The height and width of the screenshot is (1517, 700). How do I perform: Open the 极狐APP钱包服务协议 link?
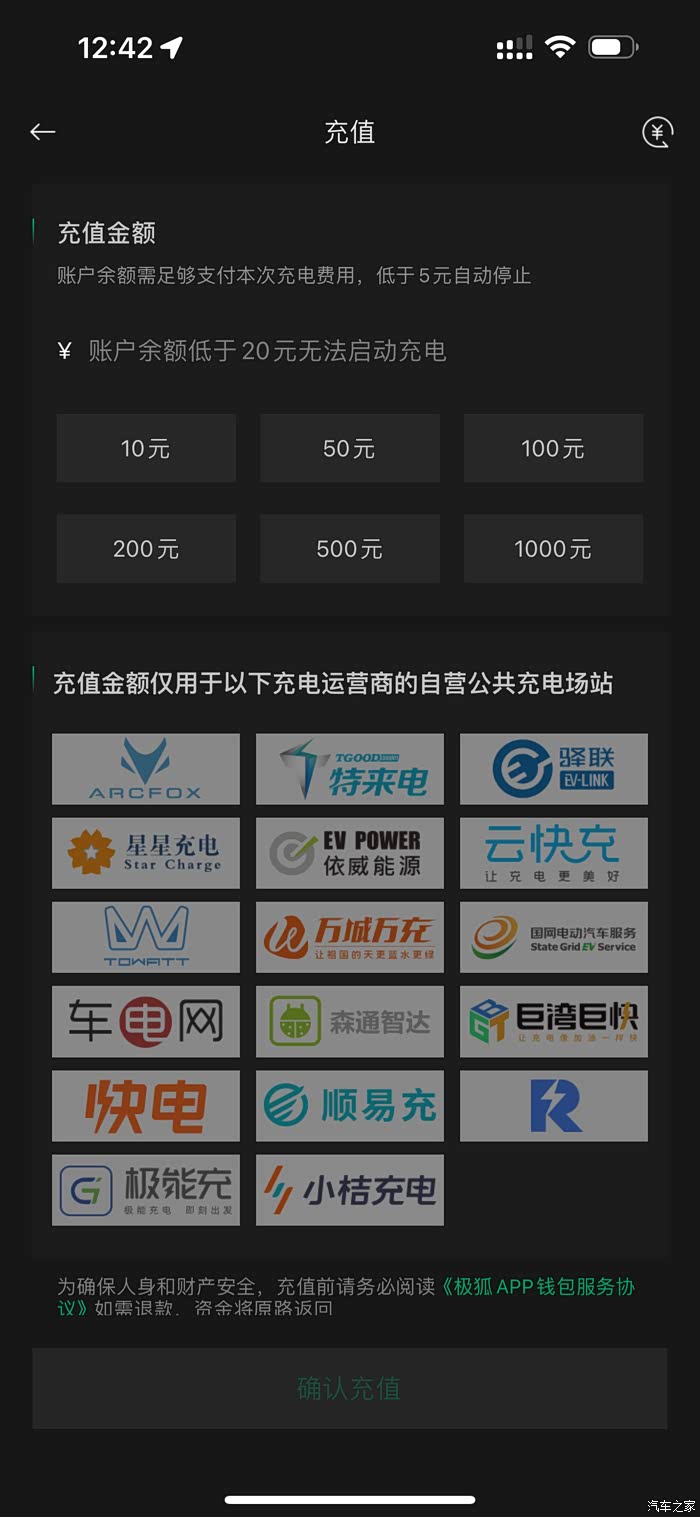click(x=345, y=1297)
